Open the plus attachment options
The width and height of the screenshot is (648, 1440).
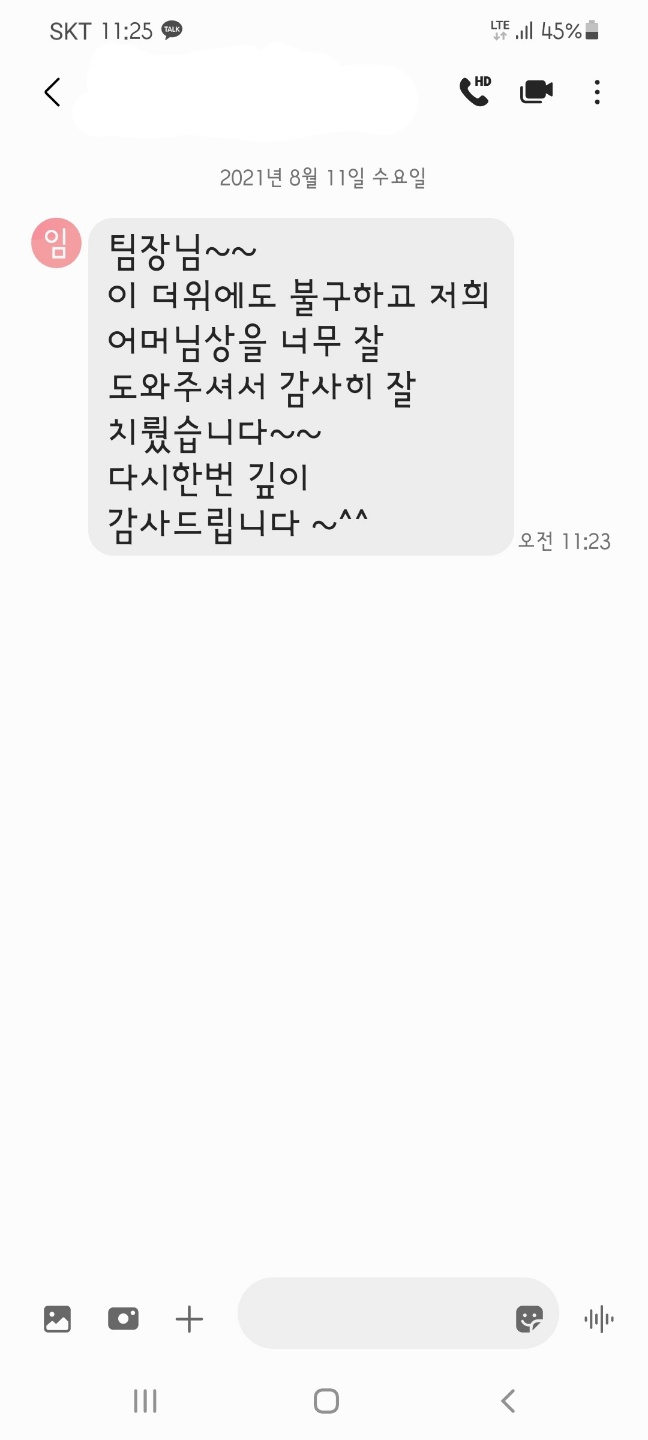(x=189, y=1319)
